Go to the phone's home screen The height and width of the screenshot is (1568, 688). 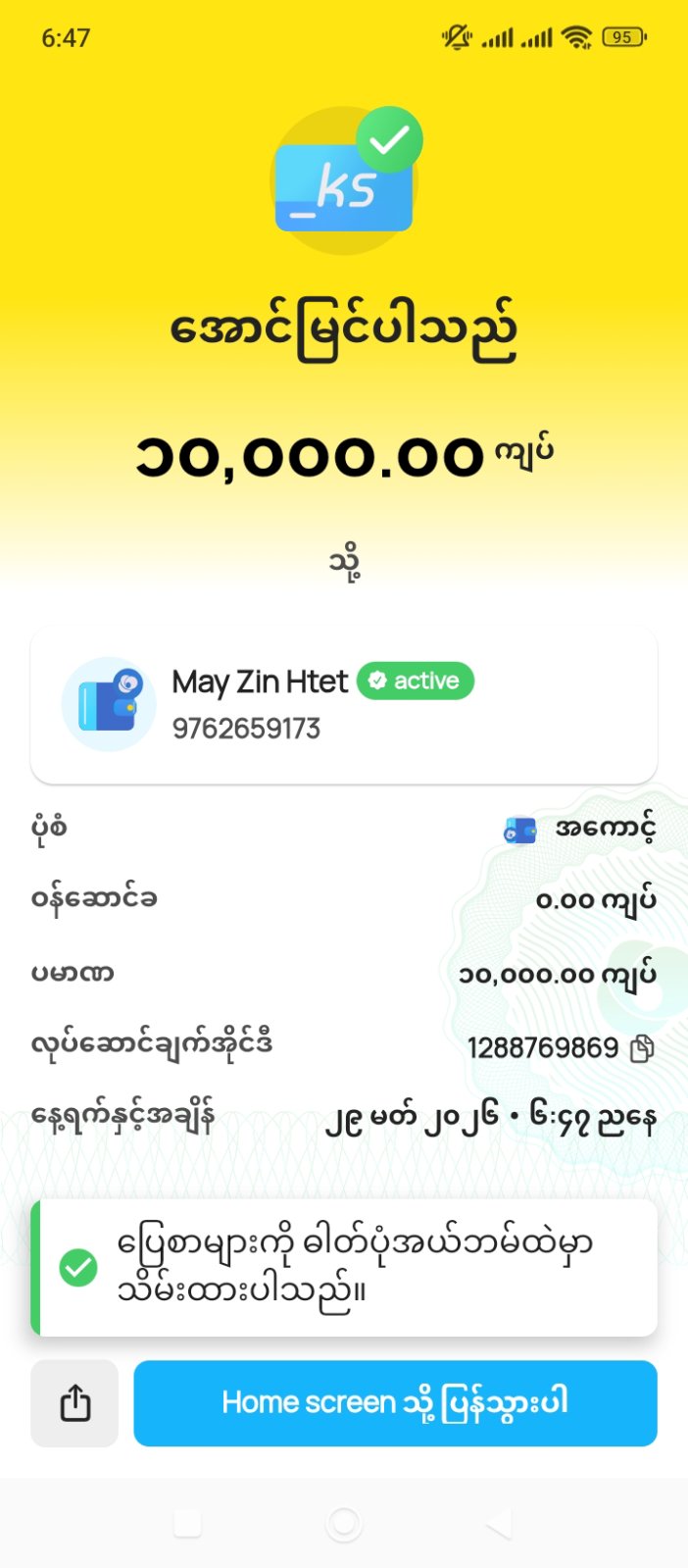(x=344, y=1523)
